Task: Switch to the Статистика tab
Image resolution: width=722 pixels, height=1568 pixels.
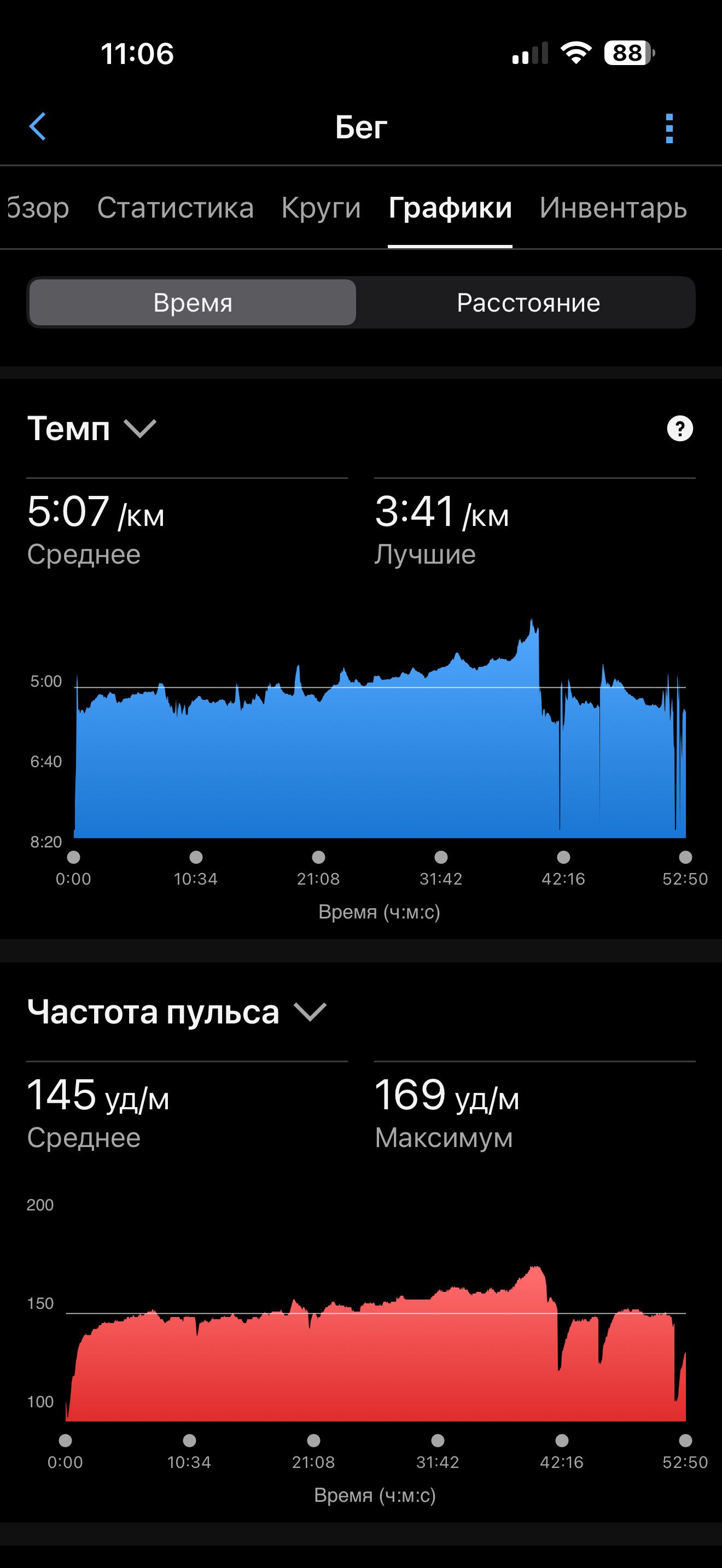Action: click(176, 208)
